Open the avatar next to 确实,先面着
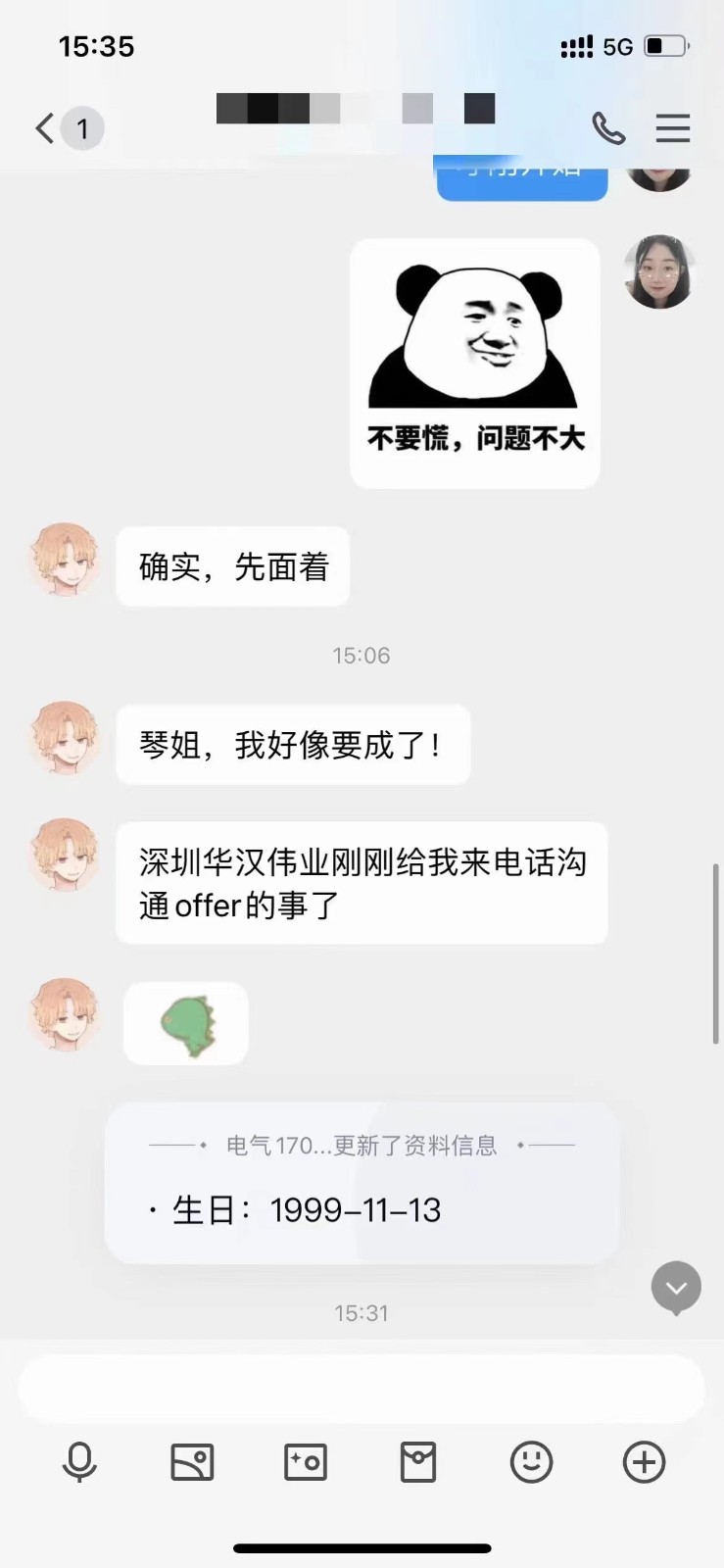Image resolution: width=724 pixels, height=1568 pixels. point(65,559)
